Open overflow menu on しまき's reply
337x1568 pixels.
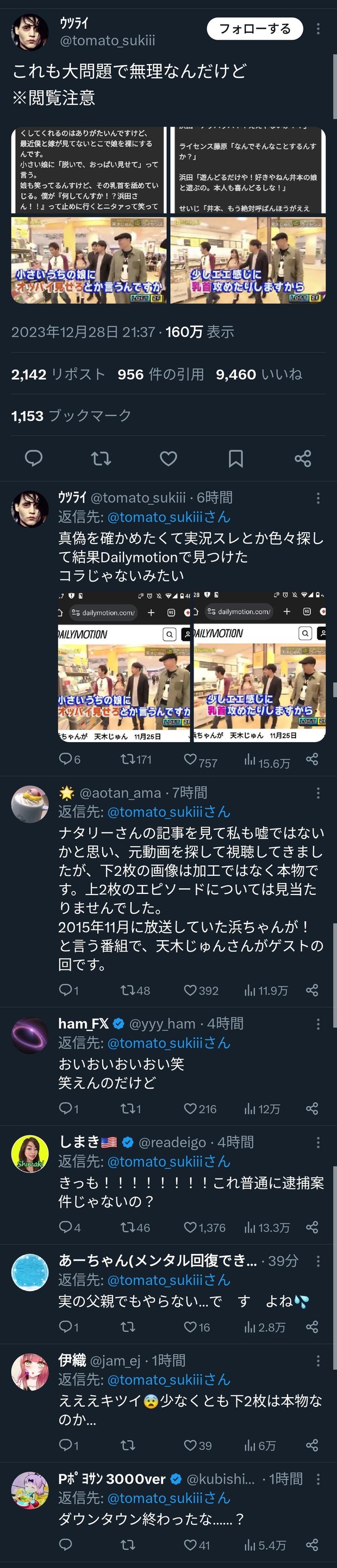[x=318, y=1142]
